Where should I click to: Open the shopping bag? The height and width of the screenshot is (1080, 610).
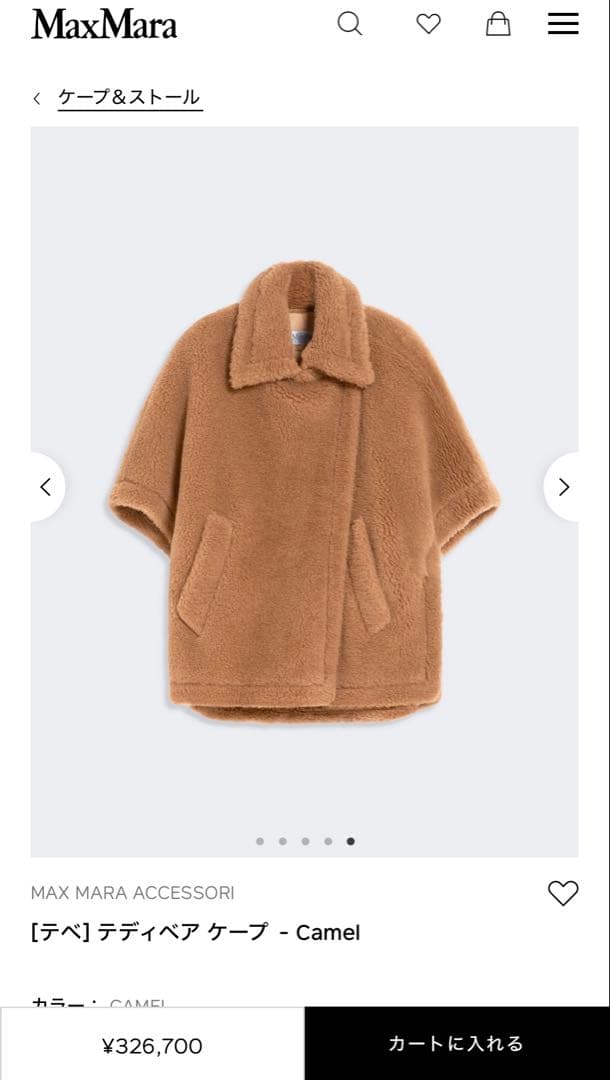point(497,24)
